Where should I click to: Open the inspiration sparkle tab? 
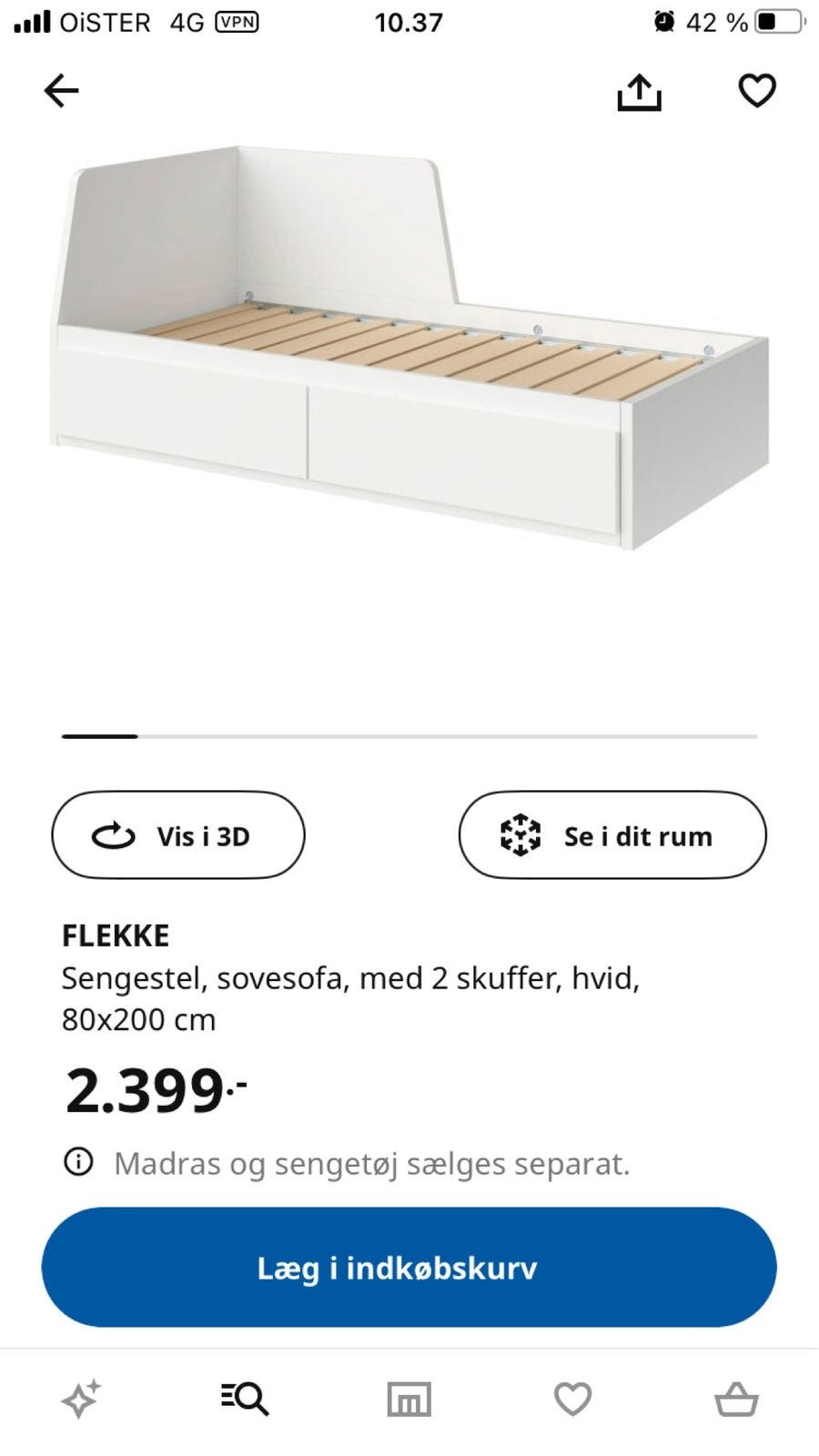[x=80, y=1400]
